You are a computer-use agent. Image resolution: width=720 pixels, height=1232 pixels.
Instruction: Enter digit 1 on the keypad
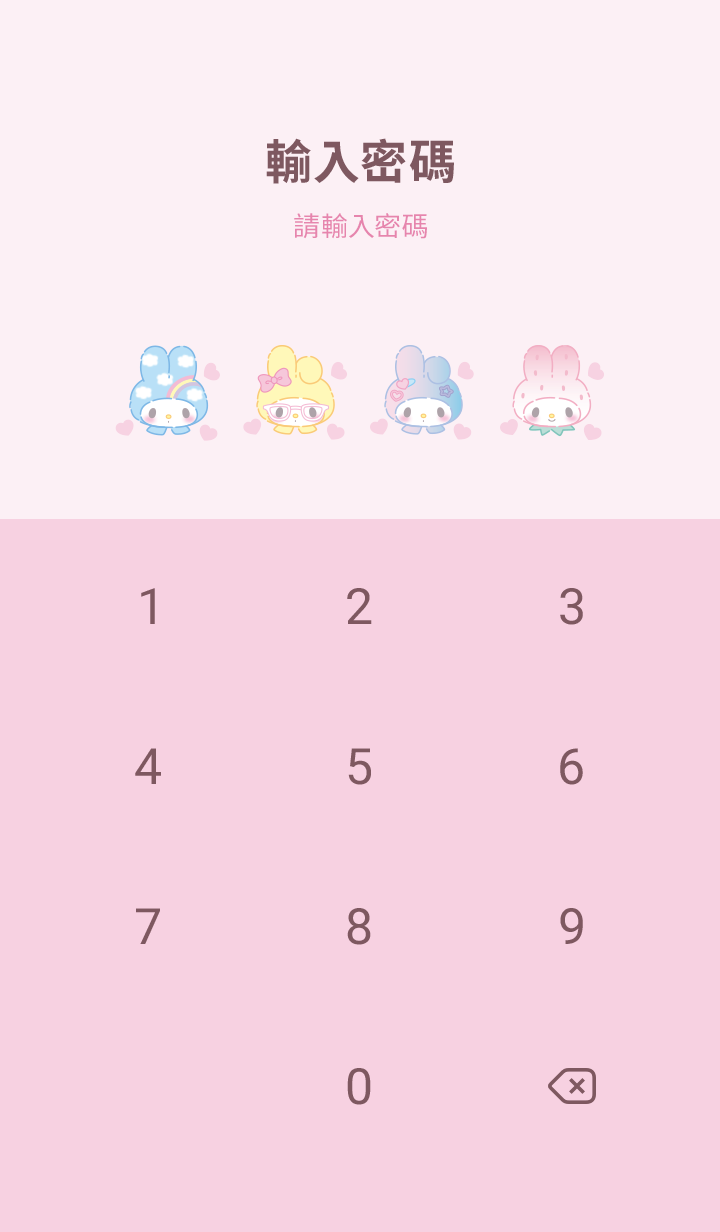149,607
